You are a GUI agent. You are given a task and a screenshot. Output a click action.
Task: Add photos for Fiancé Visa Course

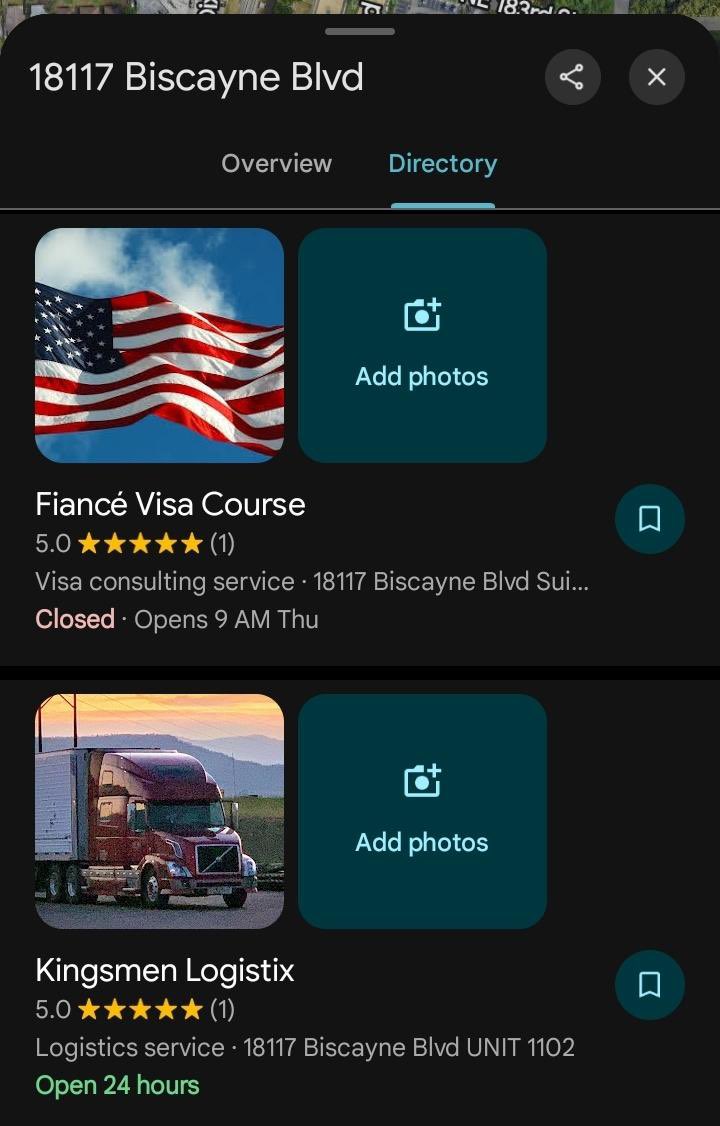tap(422, 345)
